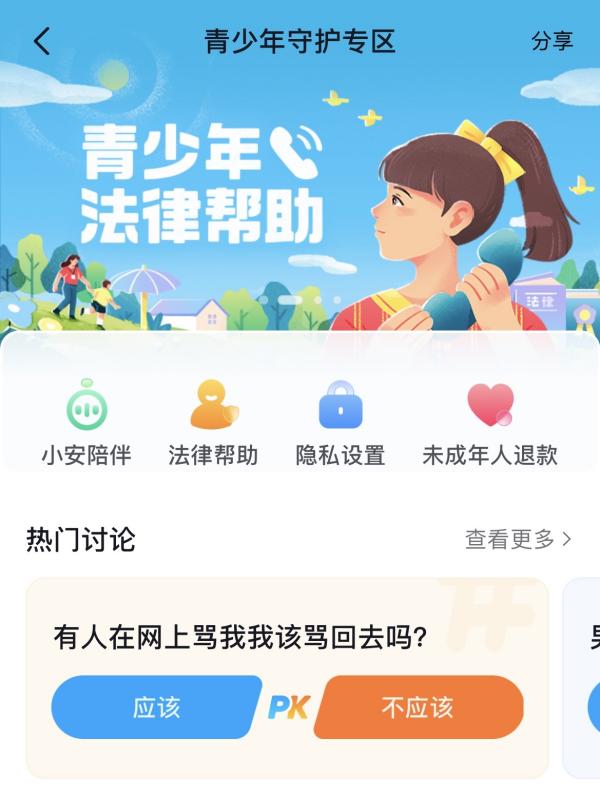
Task: Vote 不应该 in the PK discussion
Action: pyautogui.click(x=418, y=708)
